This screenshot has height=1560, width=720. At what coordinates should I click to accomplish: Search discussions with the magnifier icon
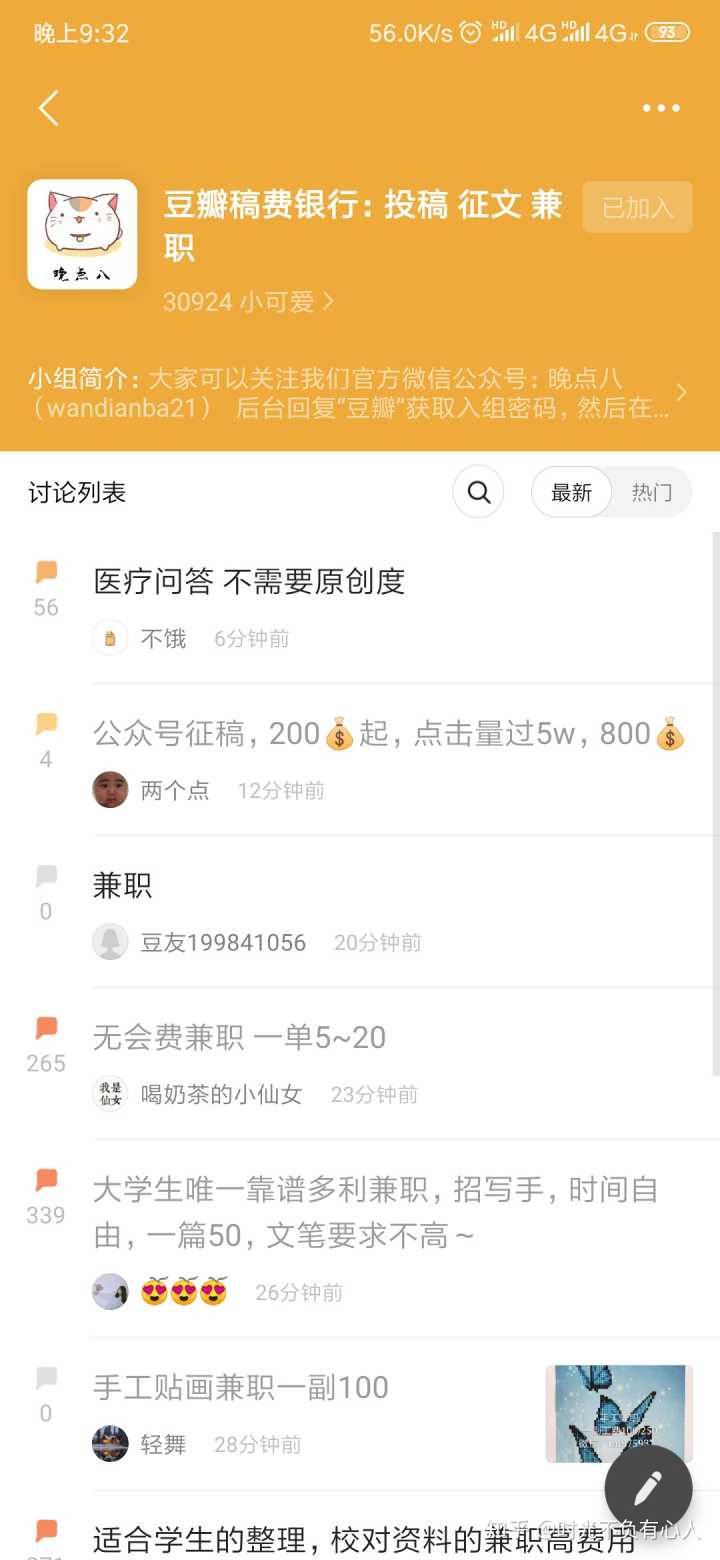click(478, 492)
